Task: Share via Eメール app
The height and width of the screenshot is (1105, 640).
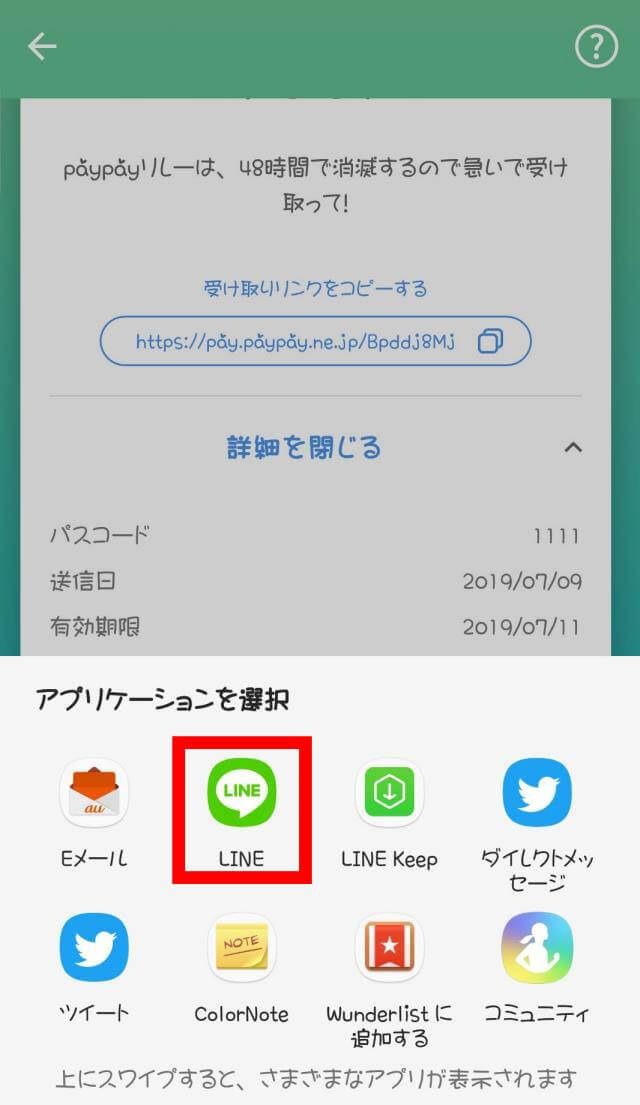Action: (x=93, y=810)
